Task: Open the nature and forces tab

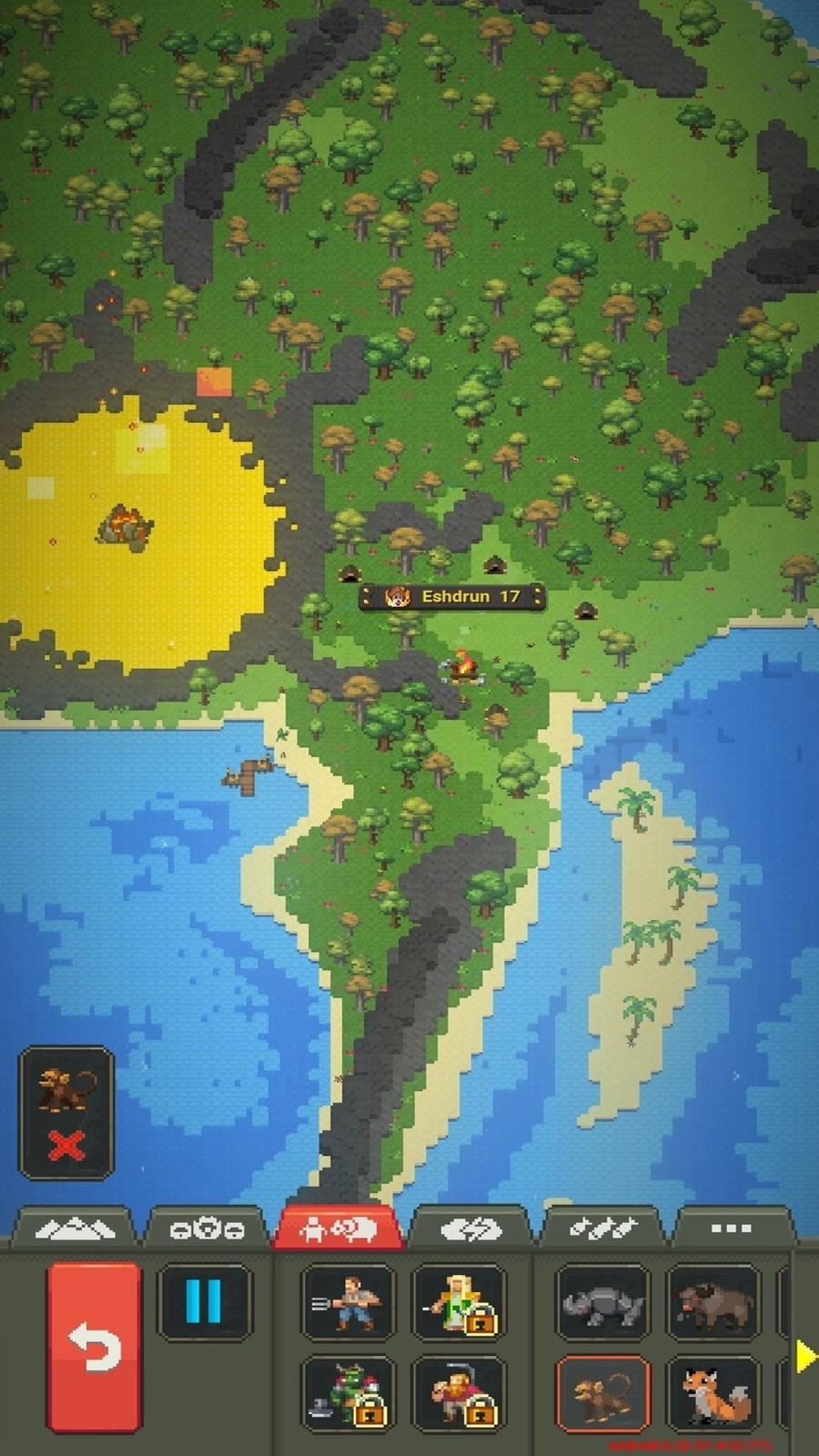Action: [x=470, y=1229]
